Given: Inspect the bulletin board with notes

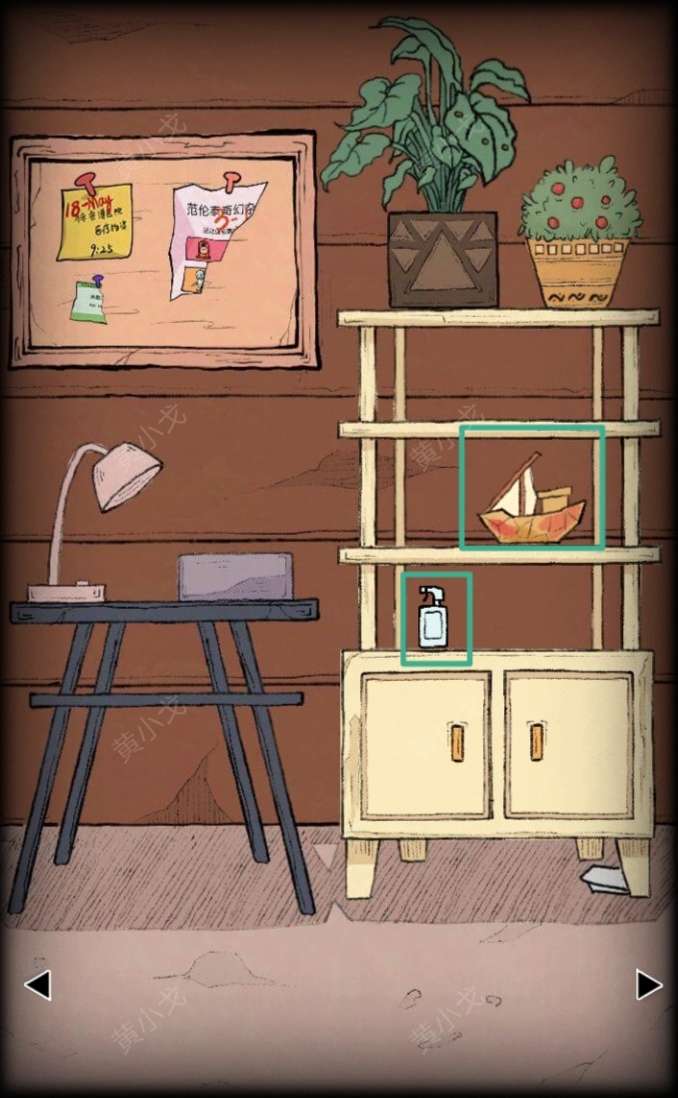Looking at the screenshot, I should click(x=163, y=250).
